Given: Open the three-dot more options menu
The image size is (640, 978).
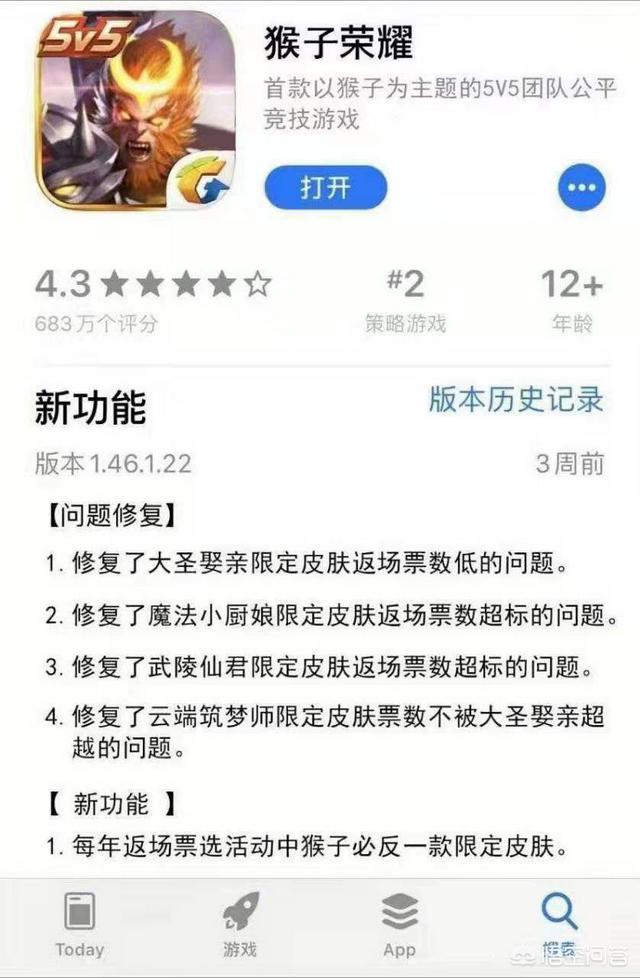Looking at the screenshot, I should point(582,187).
